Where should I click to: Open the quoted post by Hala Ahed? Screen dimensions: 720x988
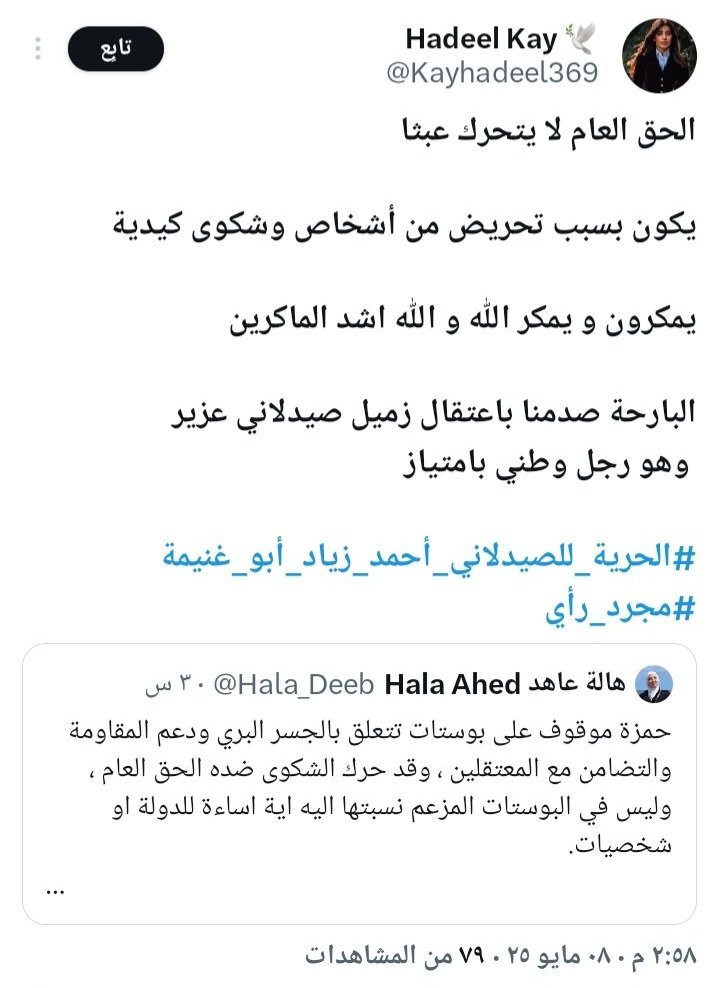point(359,784)
